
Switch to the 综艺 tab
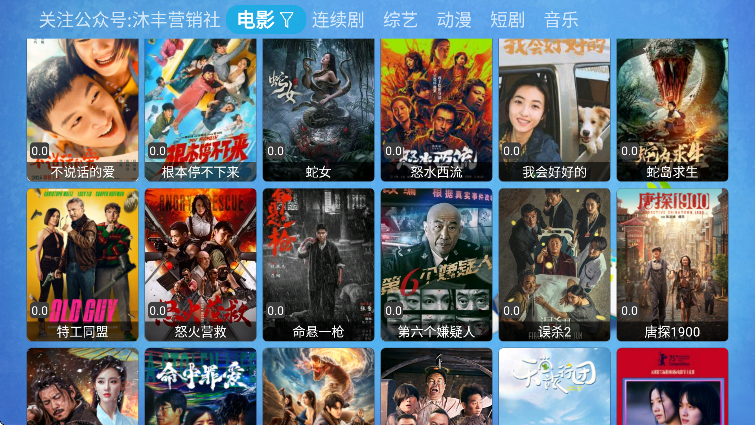[400, 19]
